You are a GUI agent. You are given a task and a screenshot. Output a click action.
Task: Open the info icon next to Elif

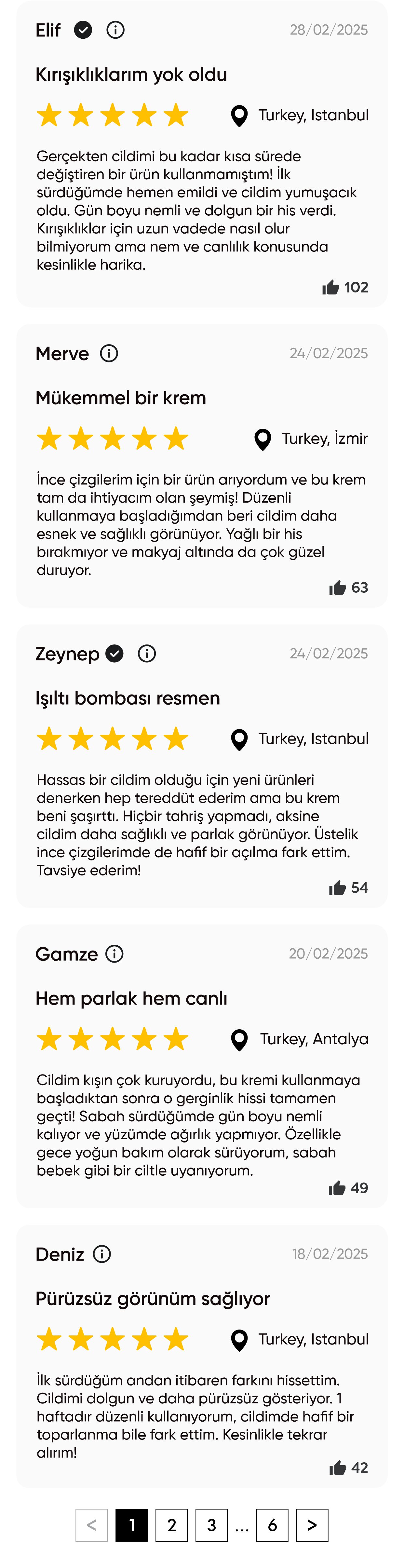115,30
